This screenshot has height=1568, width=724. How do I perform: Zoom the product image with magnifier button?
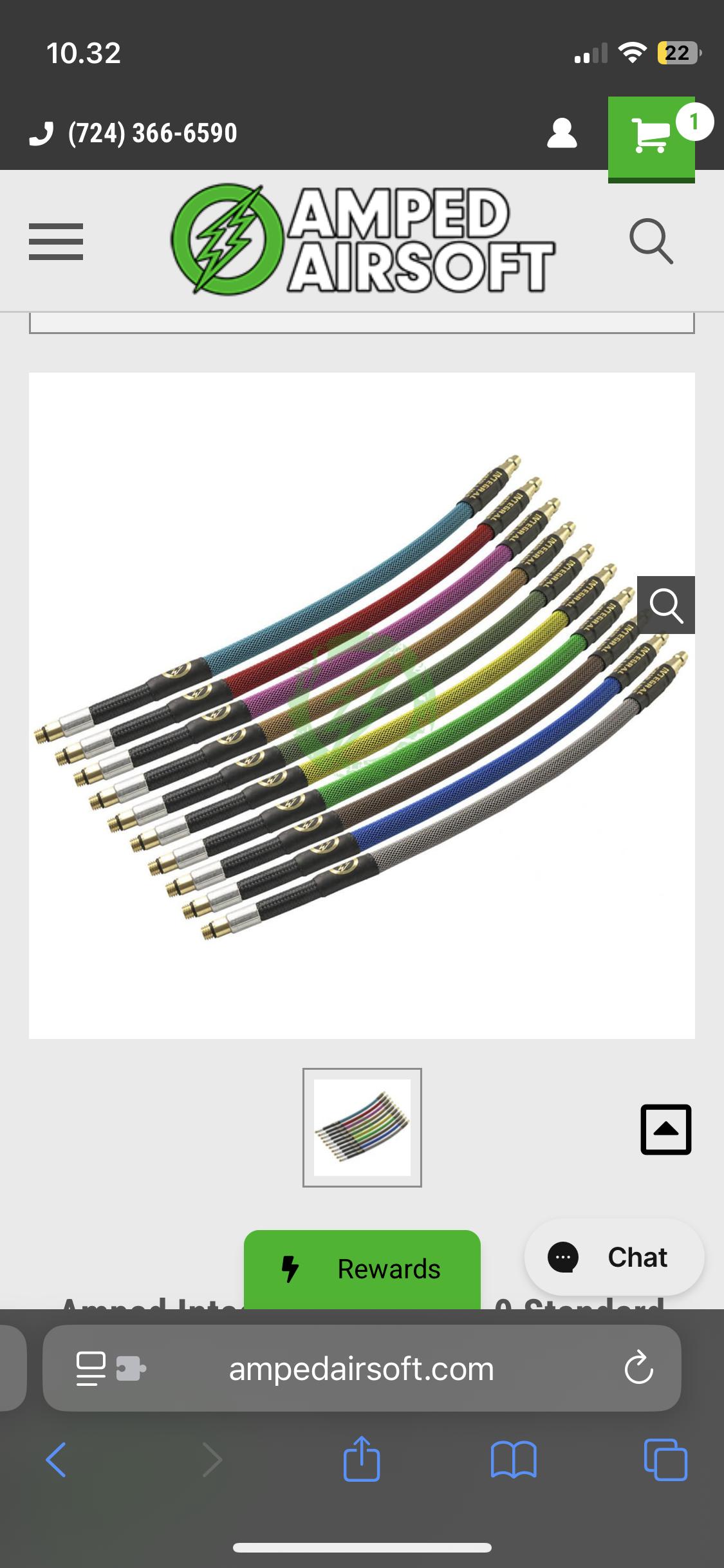(665, 605)
